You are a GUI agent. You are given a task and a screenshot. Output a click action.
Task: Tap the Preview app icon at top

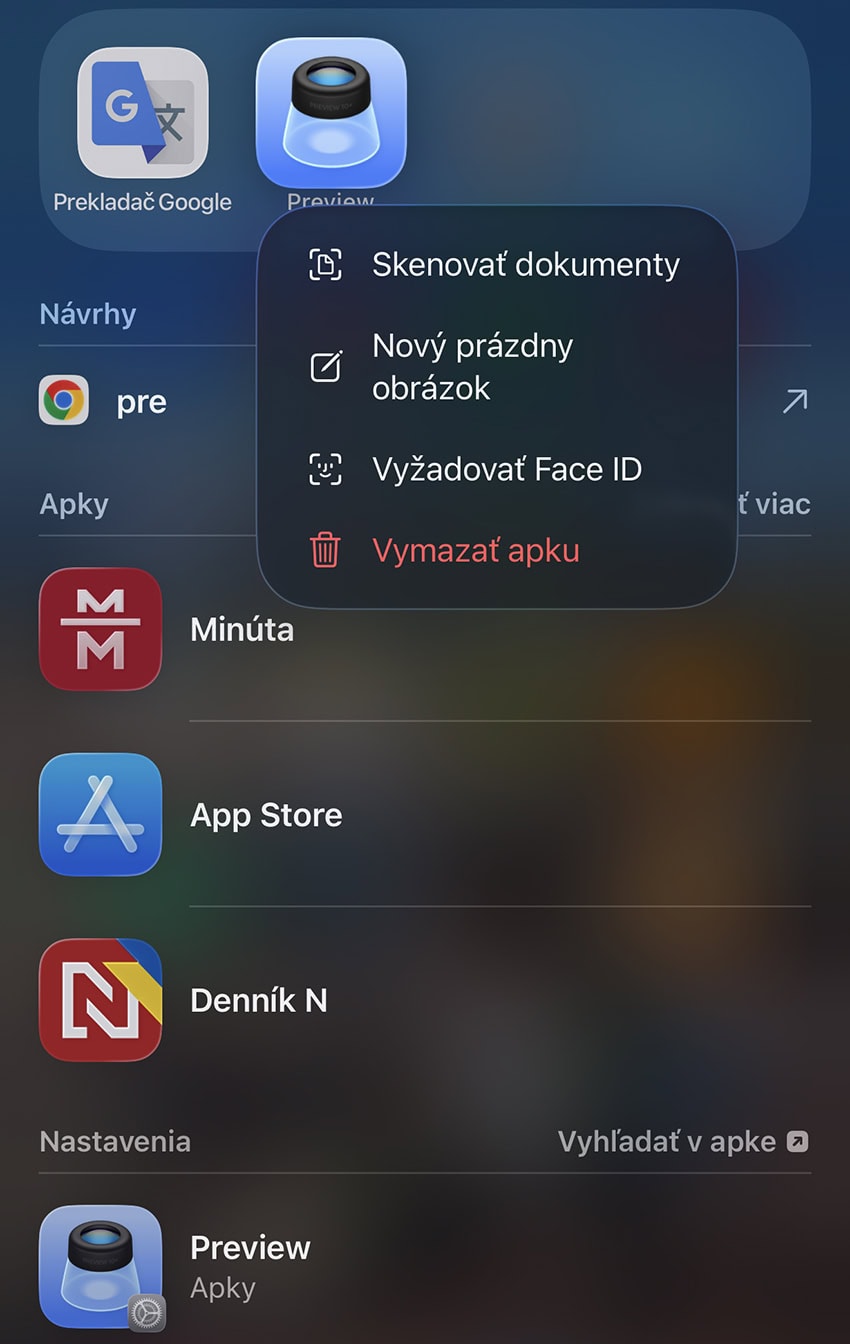[331, 113]
